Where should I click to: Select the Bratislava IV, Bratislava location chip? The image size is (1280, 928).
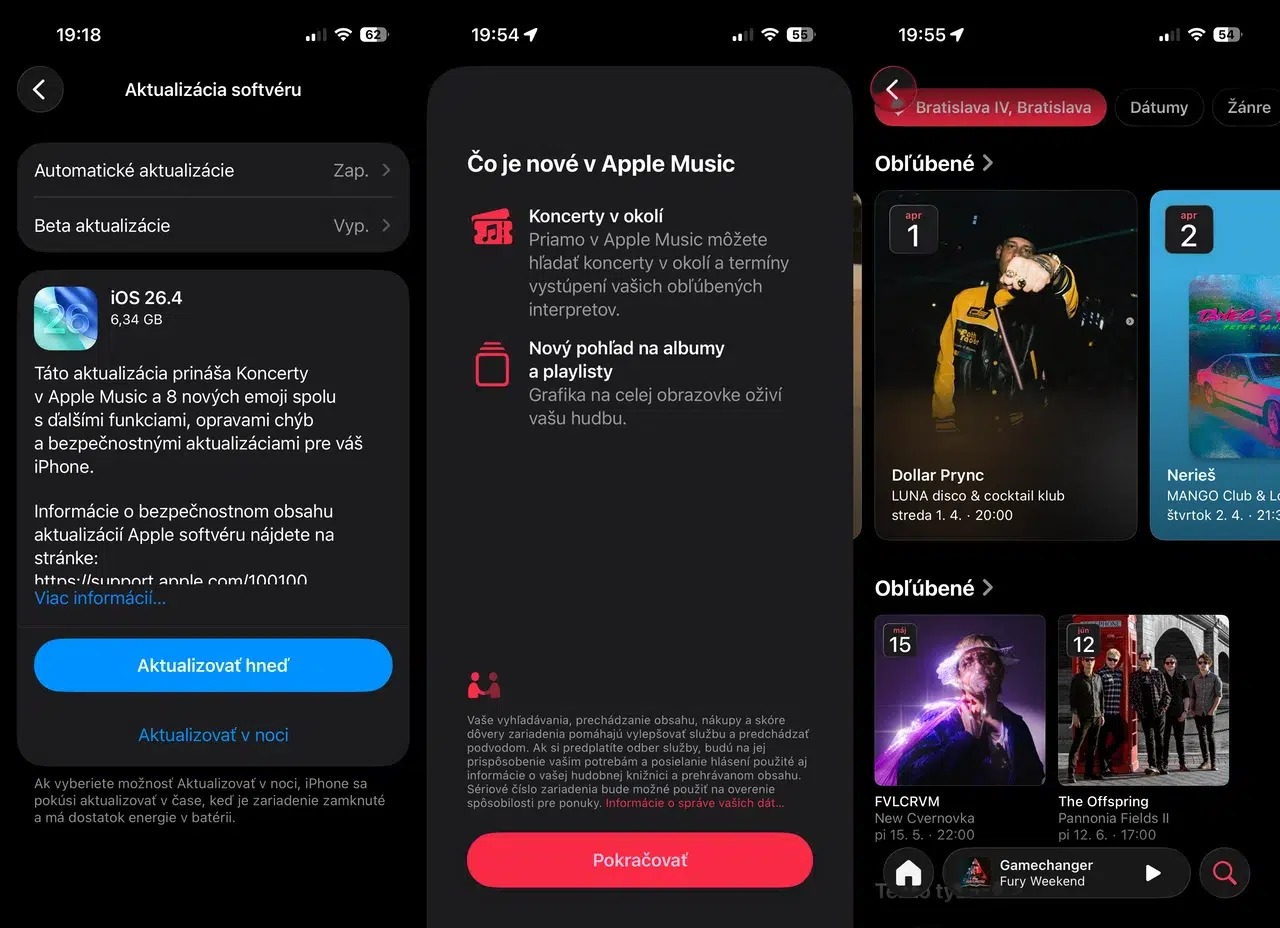[x=1002, y=108]
